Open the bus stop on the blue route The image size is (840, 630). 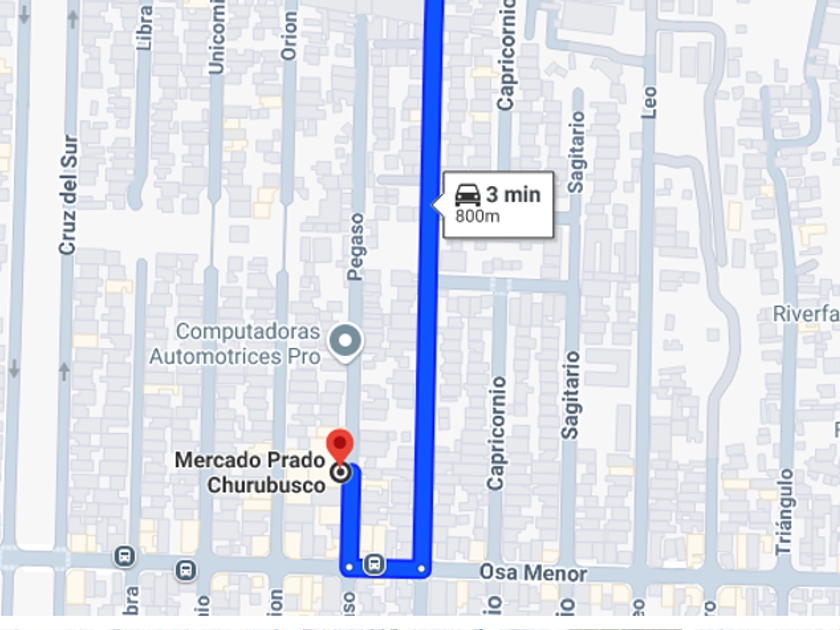[374, 564]
